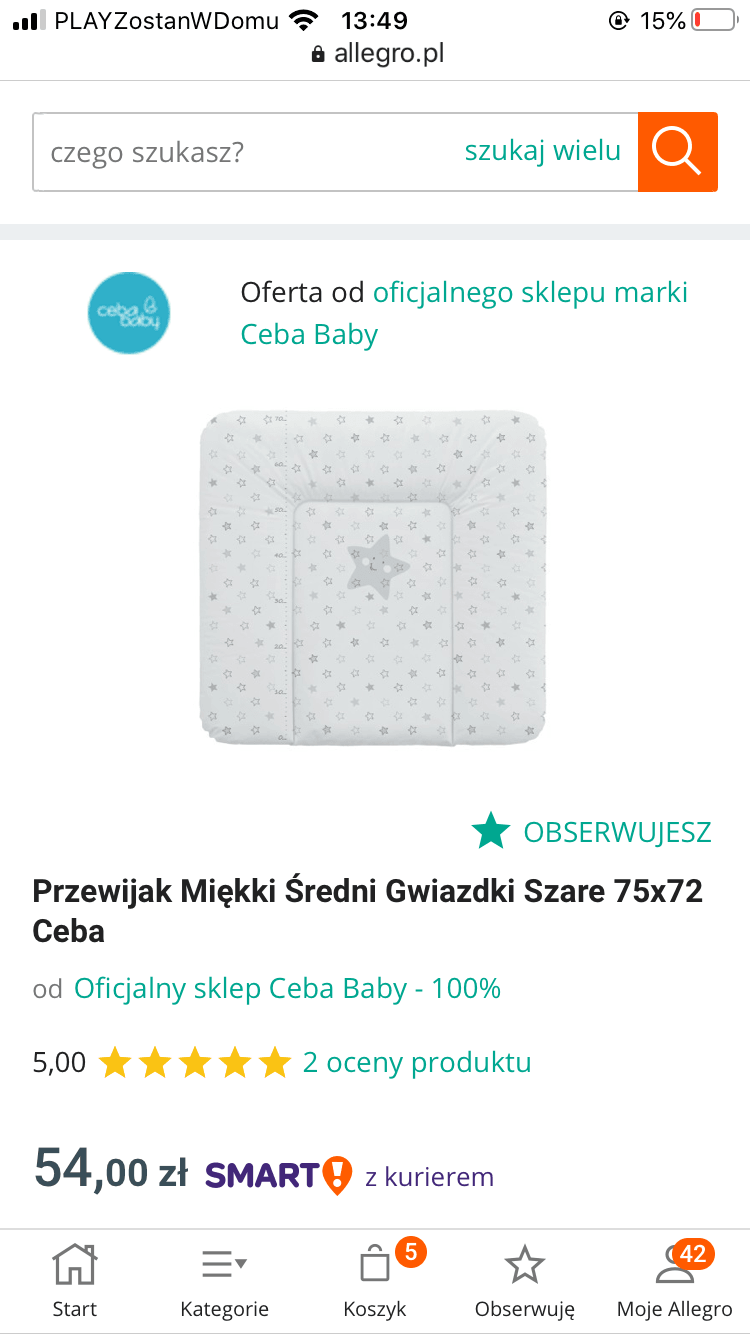Focus the 'czego szukasz?' search field

(x=240, y=152)
